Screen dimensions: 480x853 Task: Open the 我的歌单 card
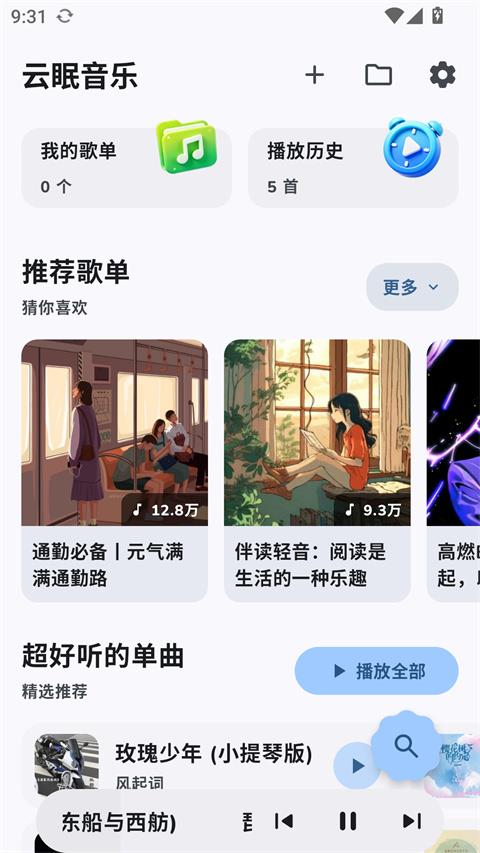[126, 168]
